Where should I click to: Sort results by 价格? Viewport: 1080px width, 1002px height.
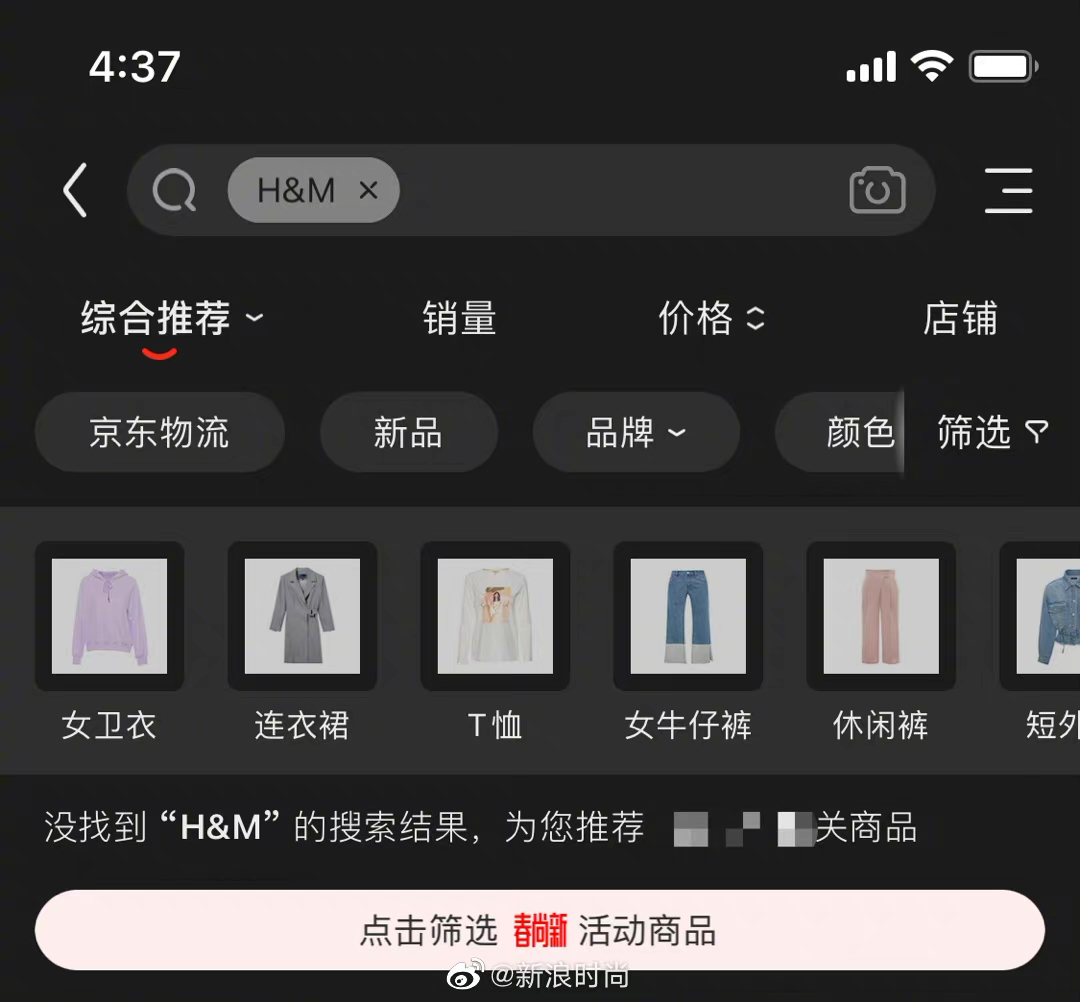tap(711, 319)
